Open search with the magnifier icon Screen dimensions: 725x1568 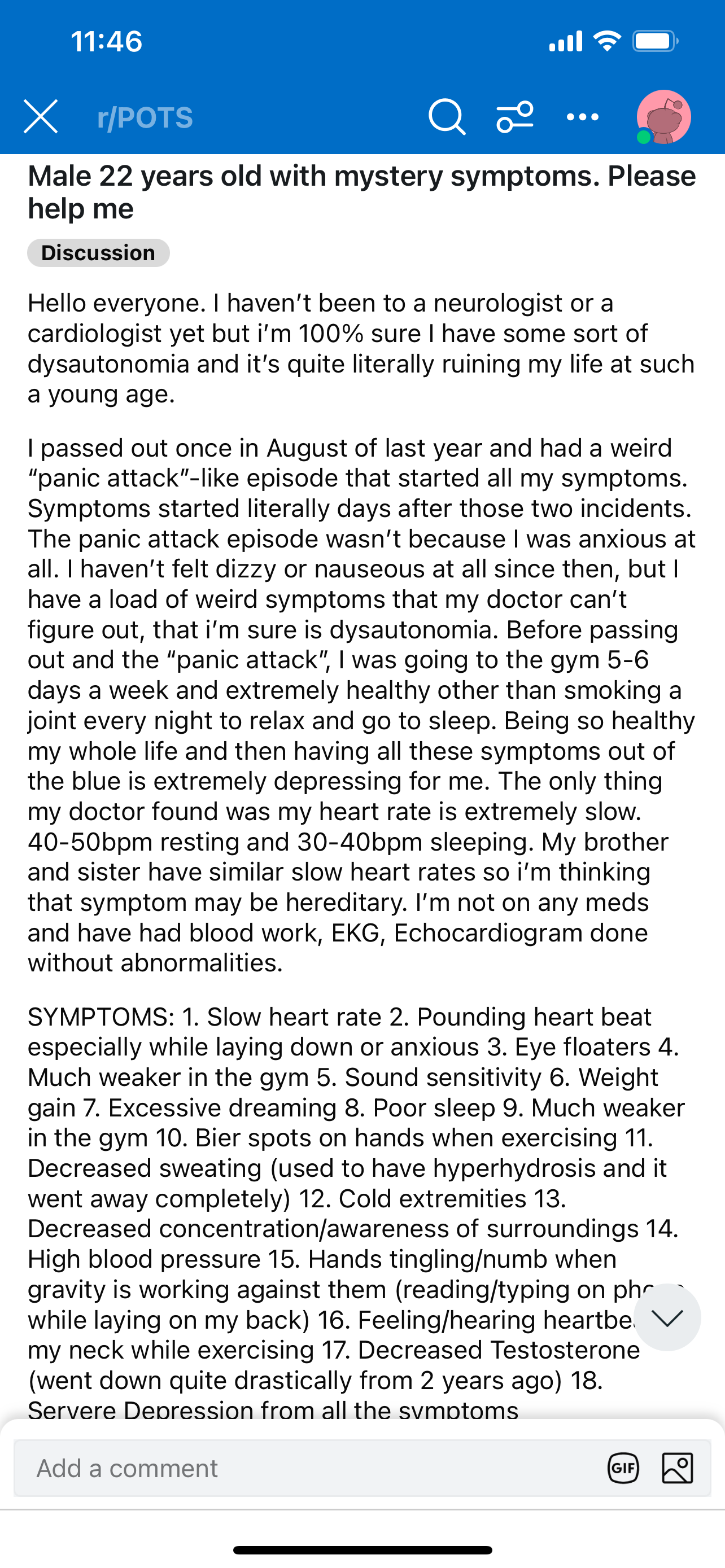pyautogui.click(x=447, y=116)
